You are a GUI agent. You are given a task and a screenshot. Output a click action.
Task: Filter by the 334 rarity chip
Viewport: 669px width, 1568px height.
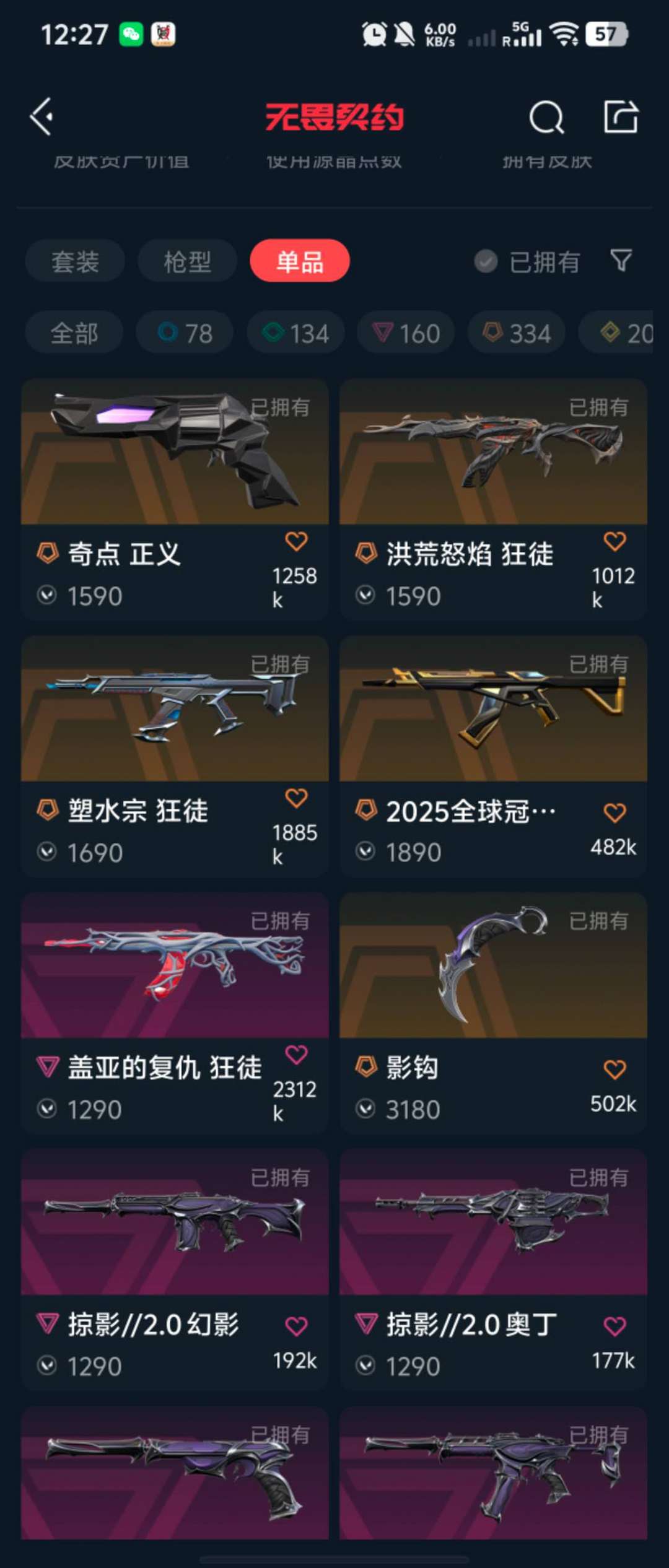click(x=516, y=333)
